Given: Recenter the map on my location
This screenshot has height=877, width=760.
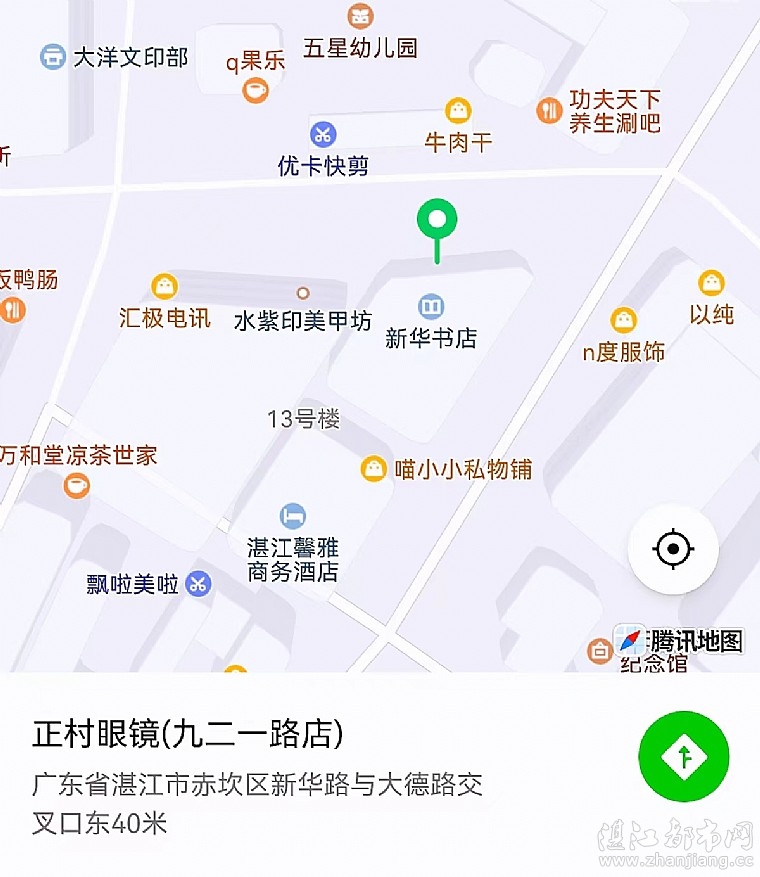Looking at the screenshot, I should coord(673,549).
